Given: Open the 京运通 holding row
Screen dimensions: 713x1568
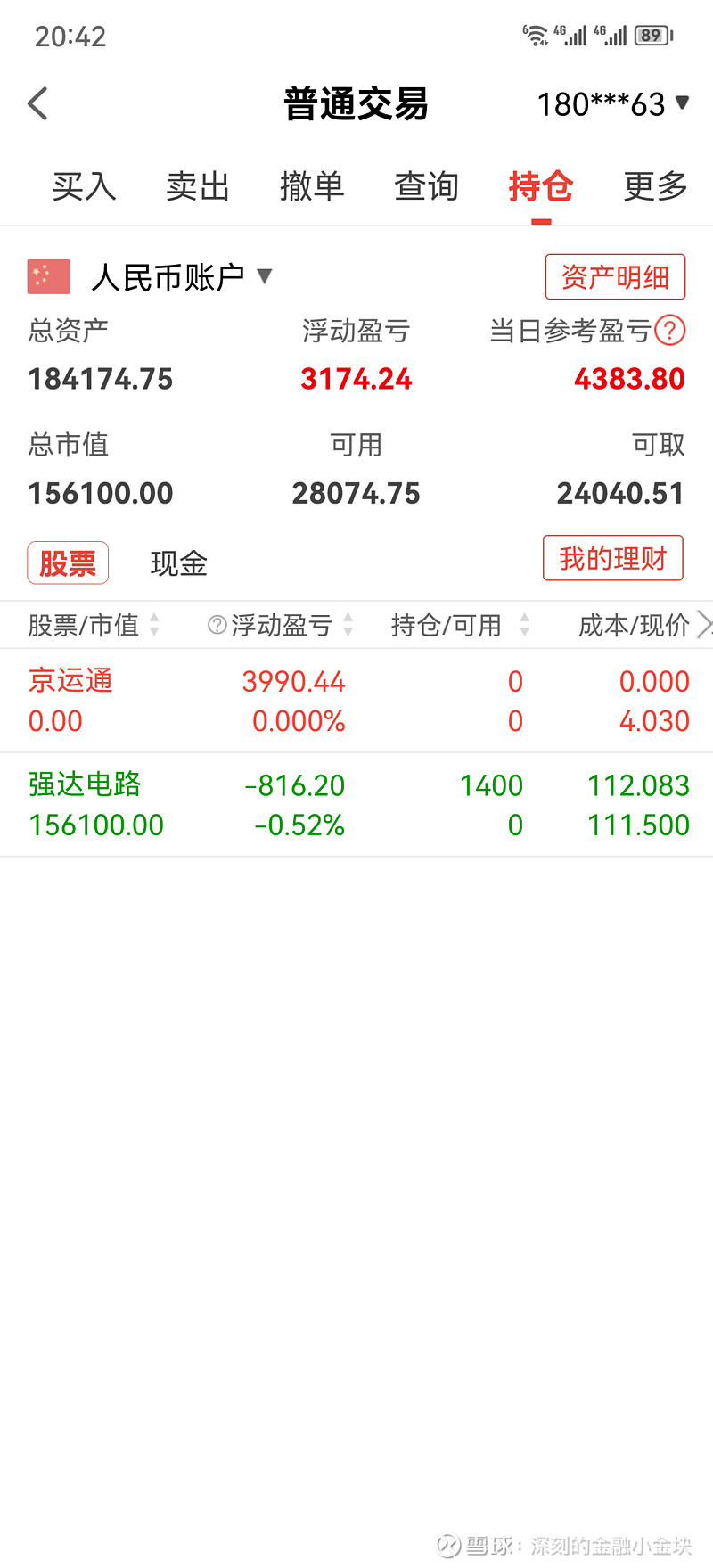Looking at the screenshot, I should pyautogui.click(x=356, y=701).
